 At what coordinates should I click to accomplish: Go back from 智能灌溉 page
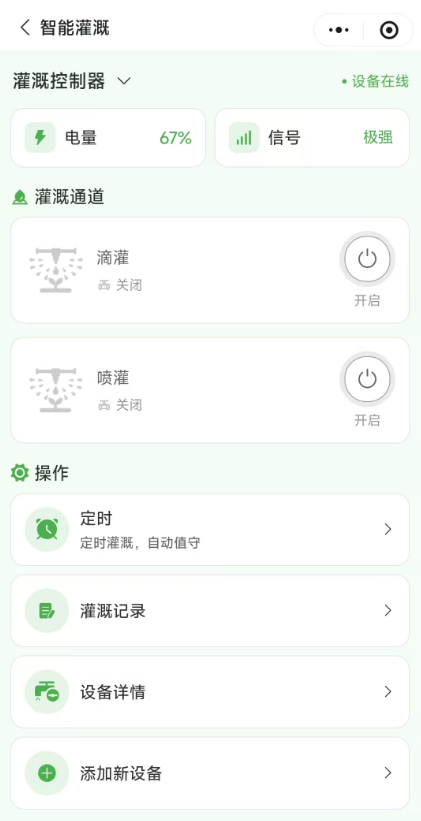[25, 28]
